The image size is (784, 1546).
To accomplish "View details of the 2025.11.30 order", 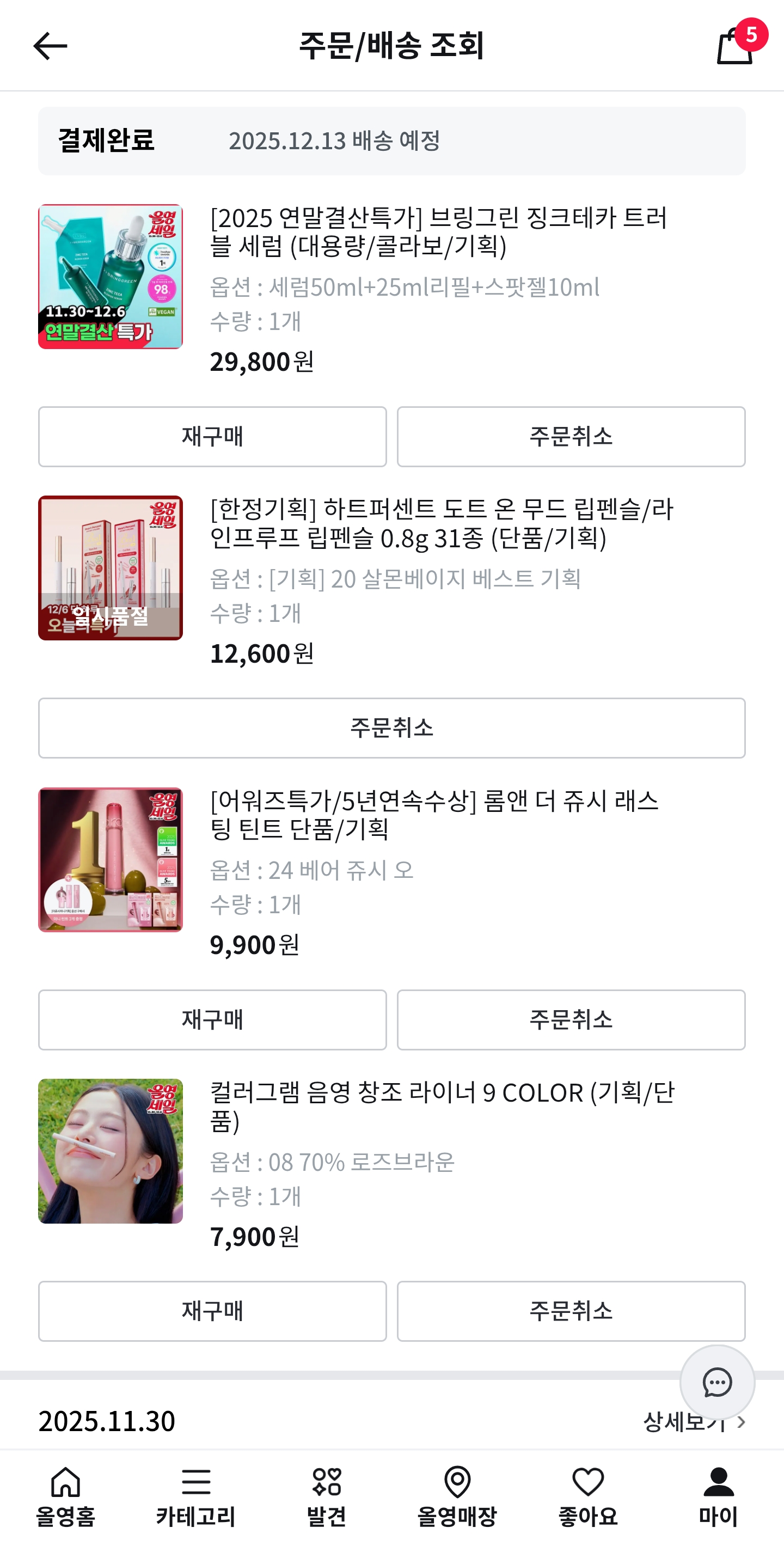I will click(x=660, y=1422).
